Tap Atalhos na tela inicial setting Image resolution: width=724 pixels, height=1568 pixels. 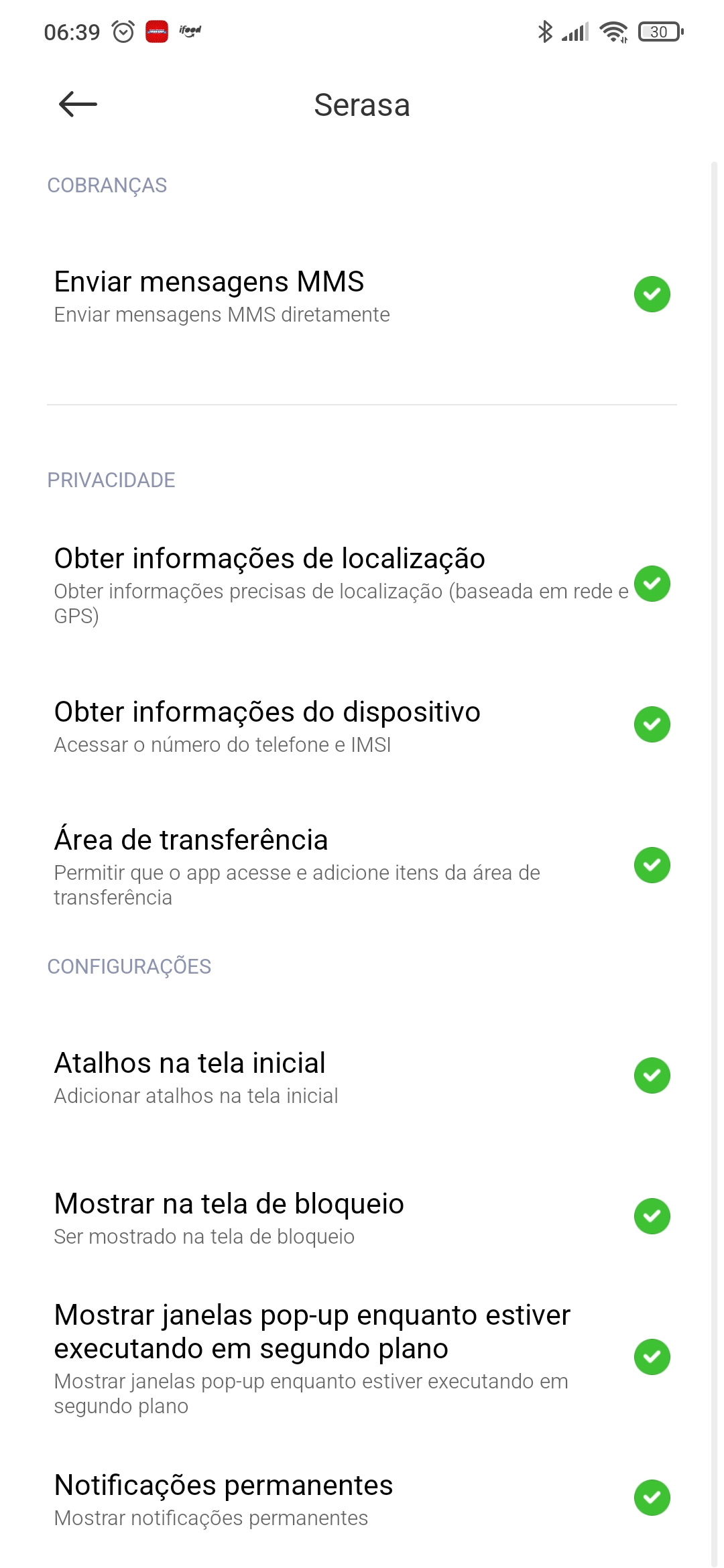(362, 1076)
